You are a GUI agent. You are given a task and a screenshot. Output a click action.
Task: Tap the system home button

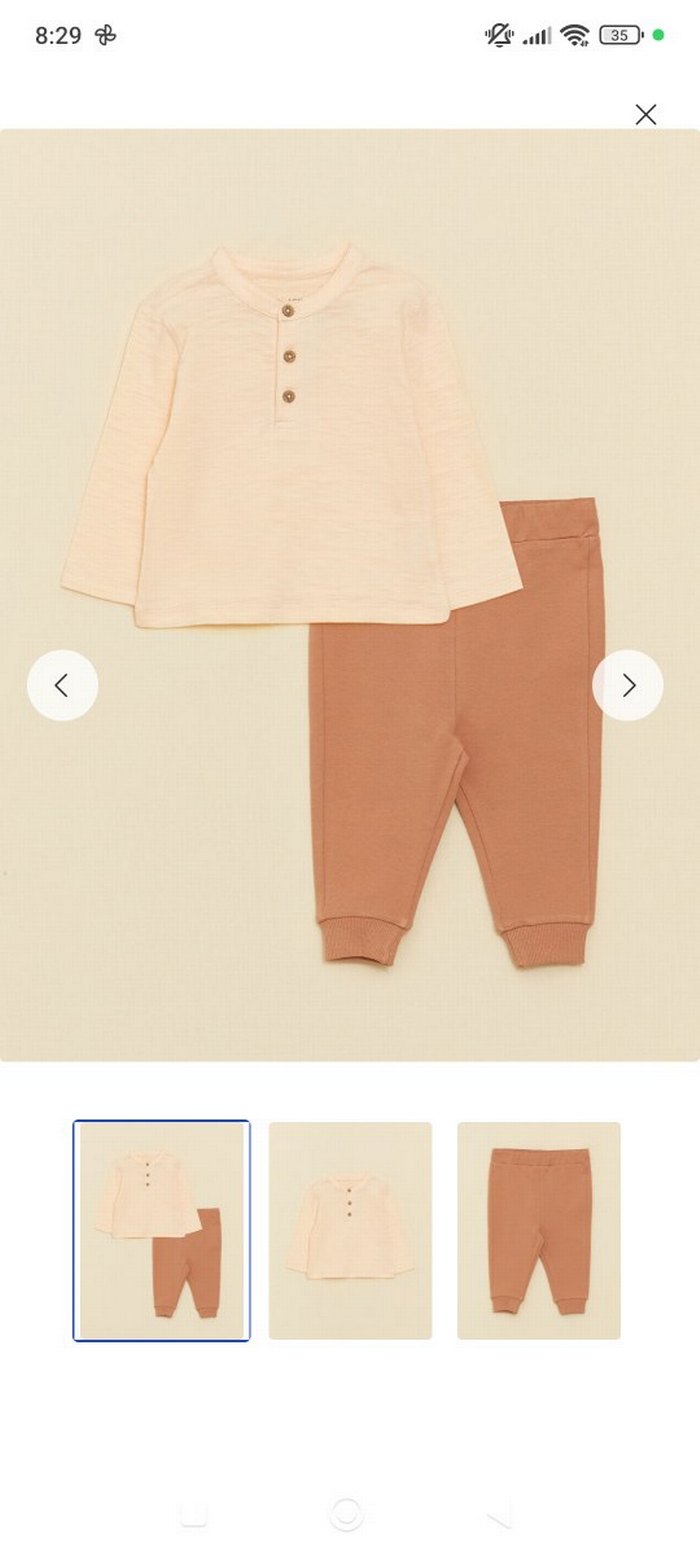(x=346, y=1514)
